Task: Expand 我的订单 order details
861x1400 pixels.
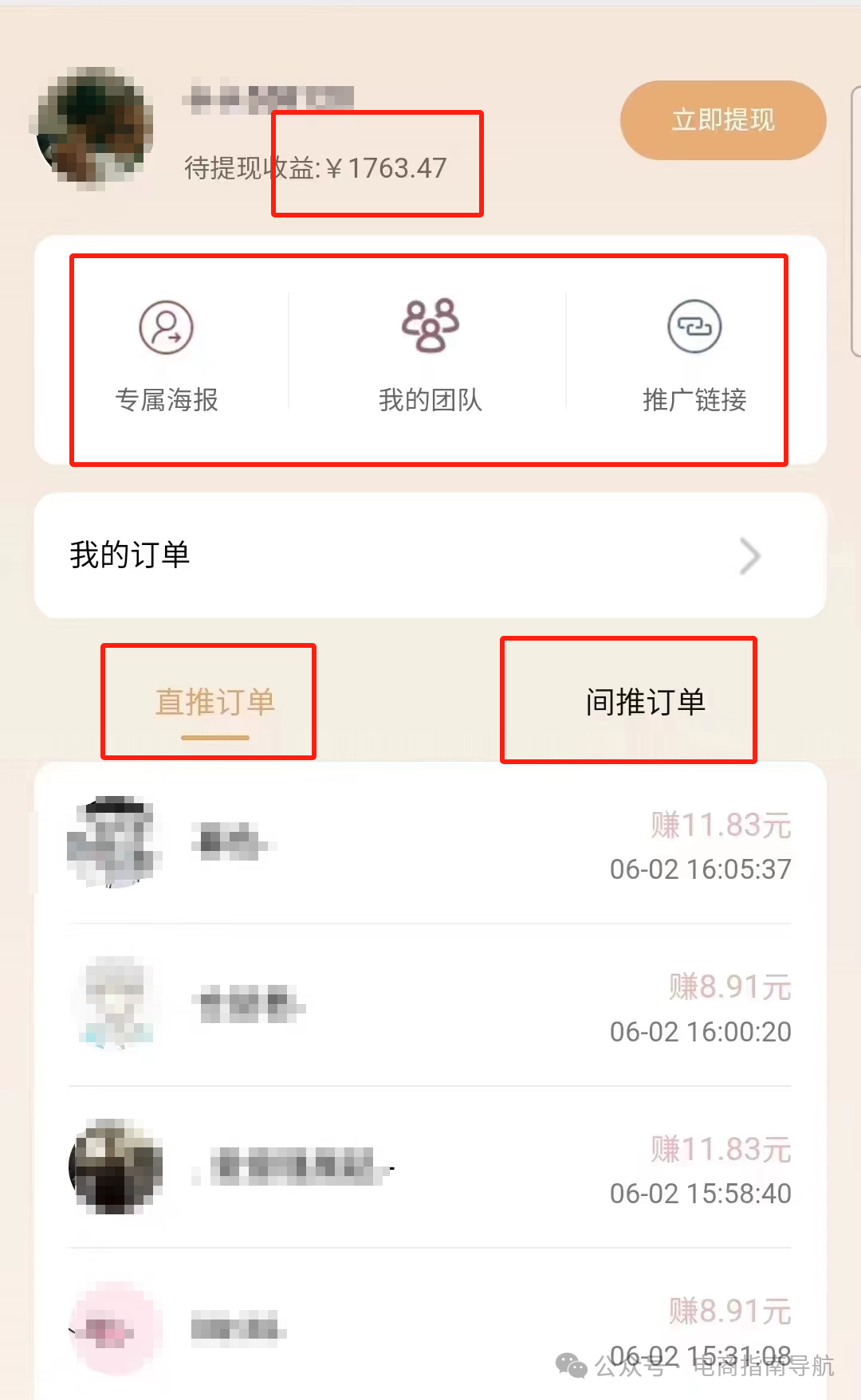Action: 431,556
